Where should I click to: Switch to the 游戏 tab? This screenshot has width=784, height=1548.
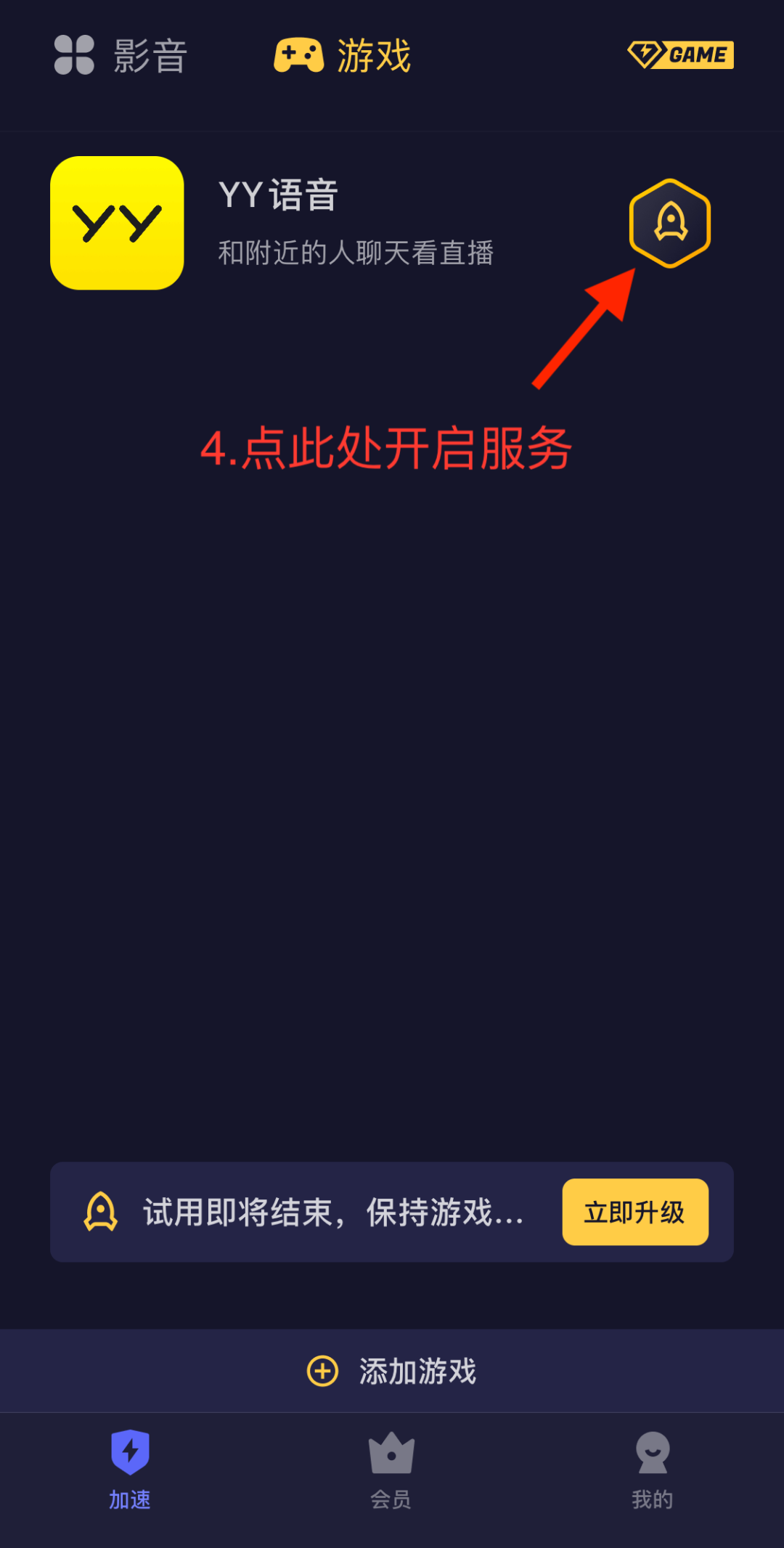pos(343,55)
